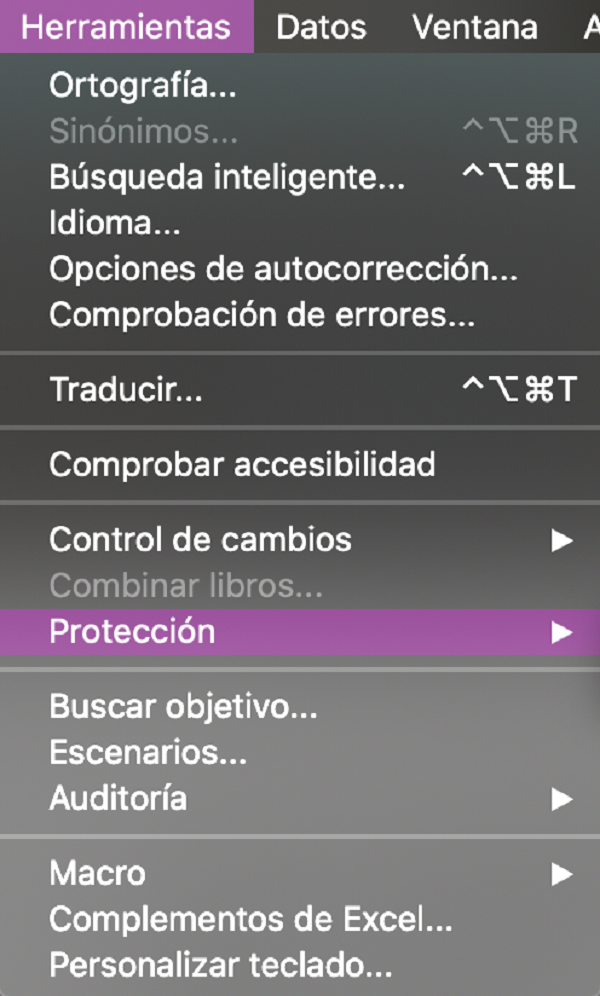This screenshot has height=996, width=600.
Task: Switch to the Ventana menu
Action: (x=474, y=27)
